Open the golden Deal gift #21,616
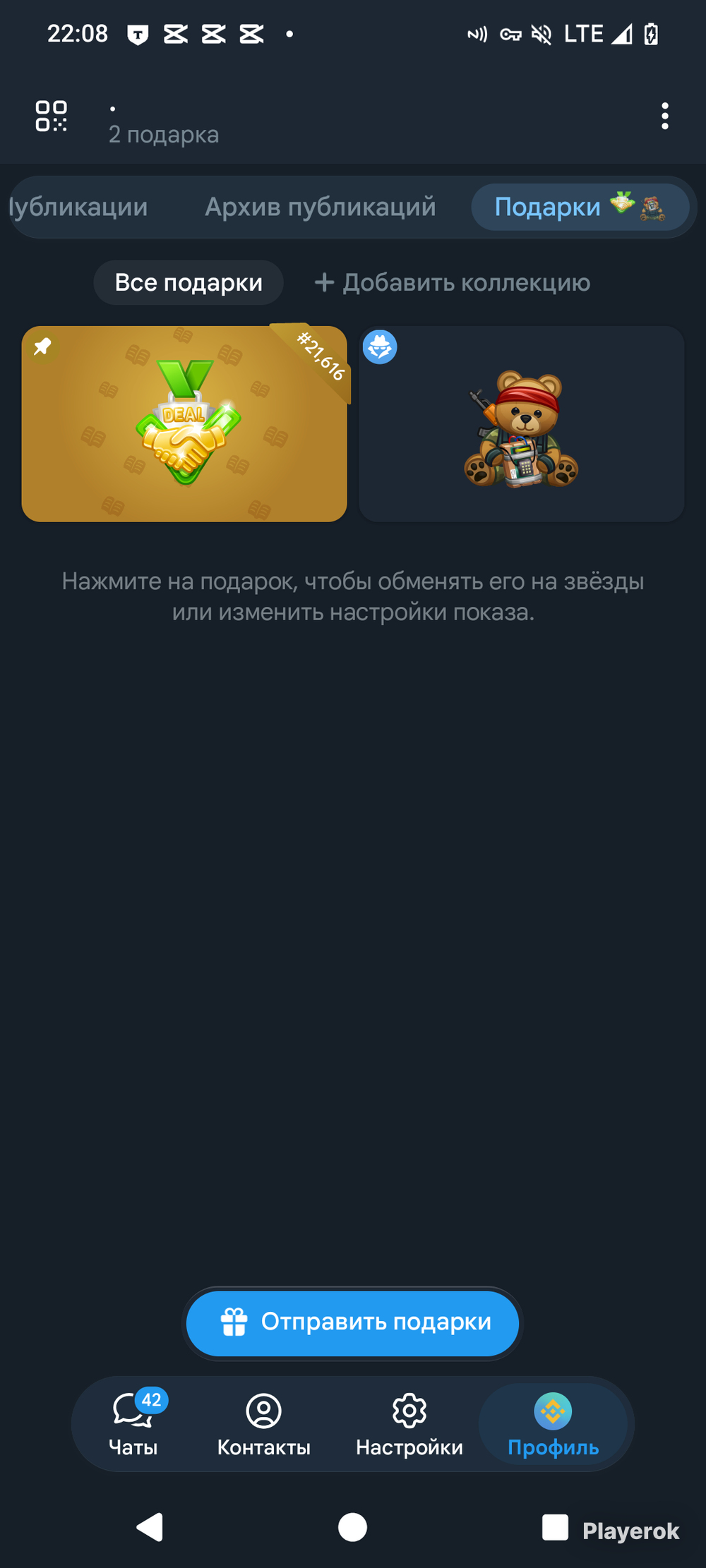706x1568 pixels. (184, 424)
